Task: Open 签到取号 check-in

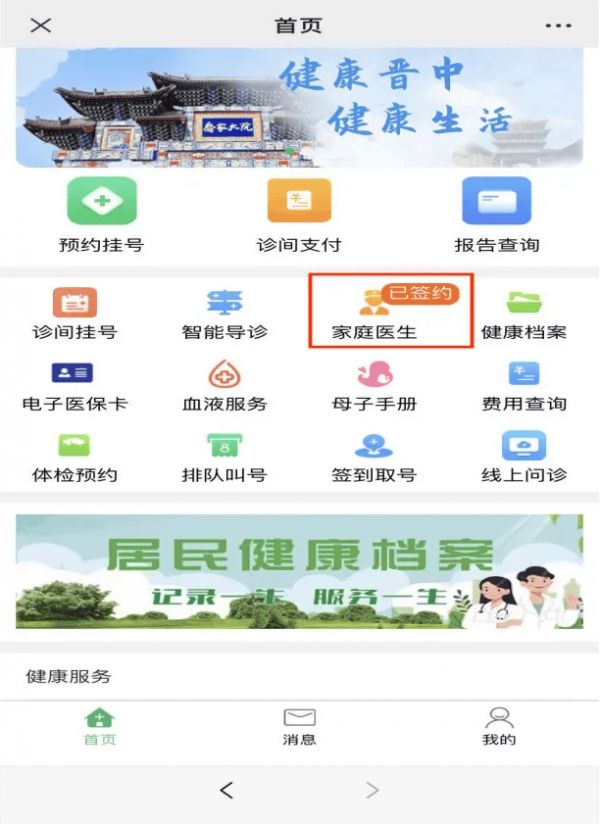Action: 374,458
